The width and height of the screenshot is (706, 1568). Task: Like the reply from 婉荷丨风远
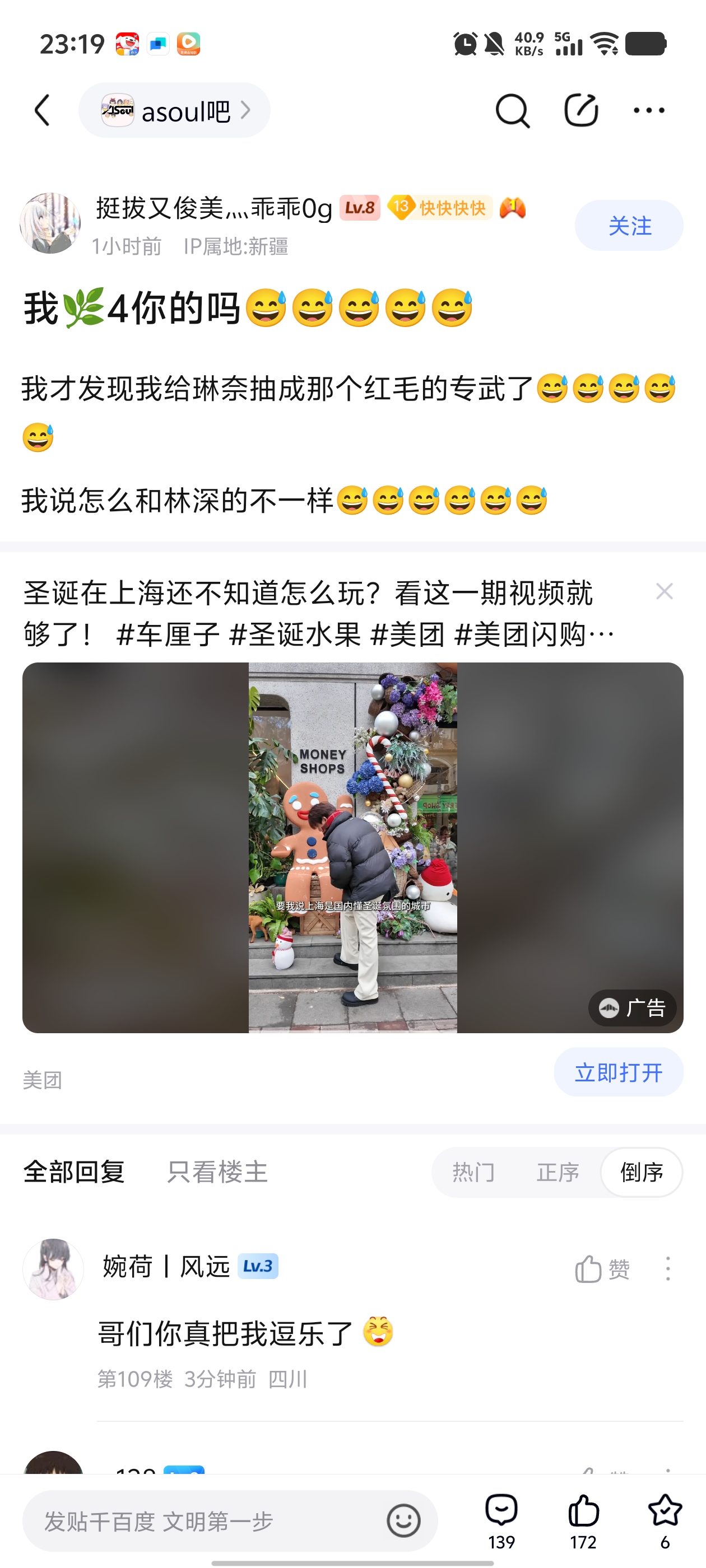tap(602, 1269)
